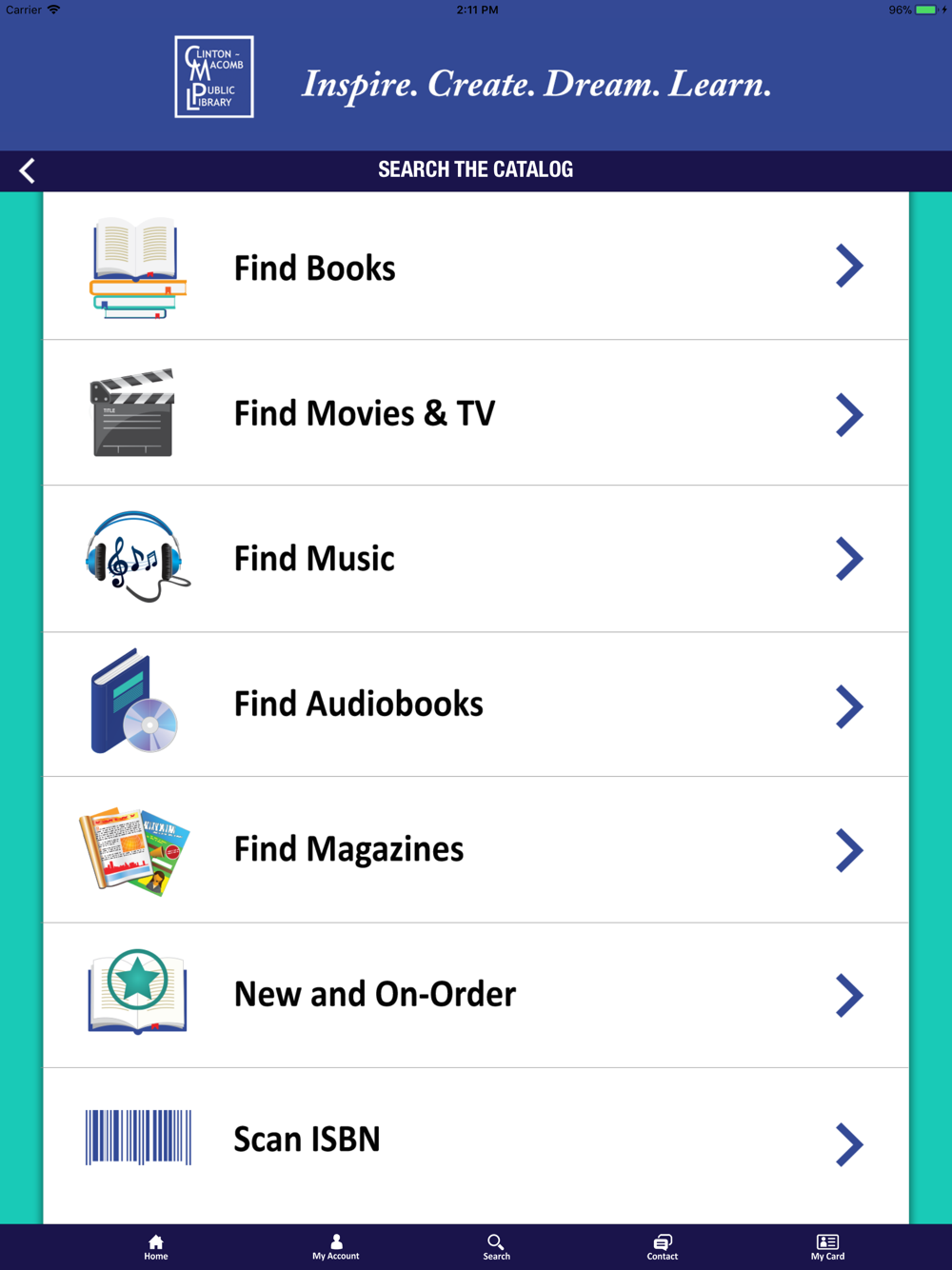Go back using the header arrow
Image resolution: width=952 pixels, height=1270 pixels.
tap(27, 171)
